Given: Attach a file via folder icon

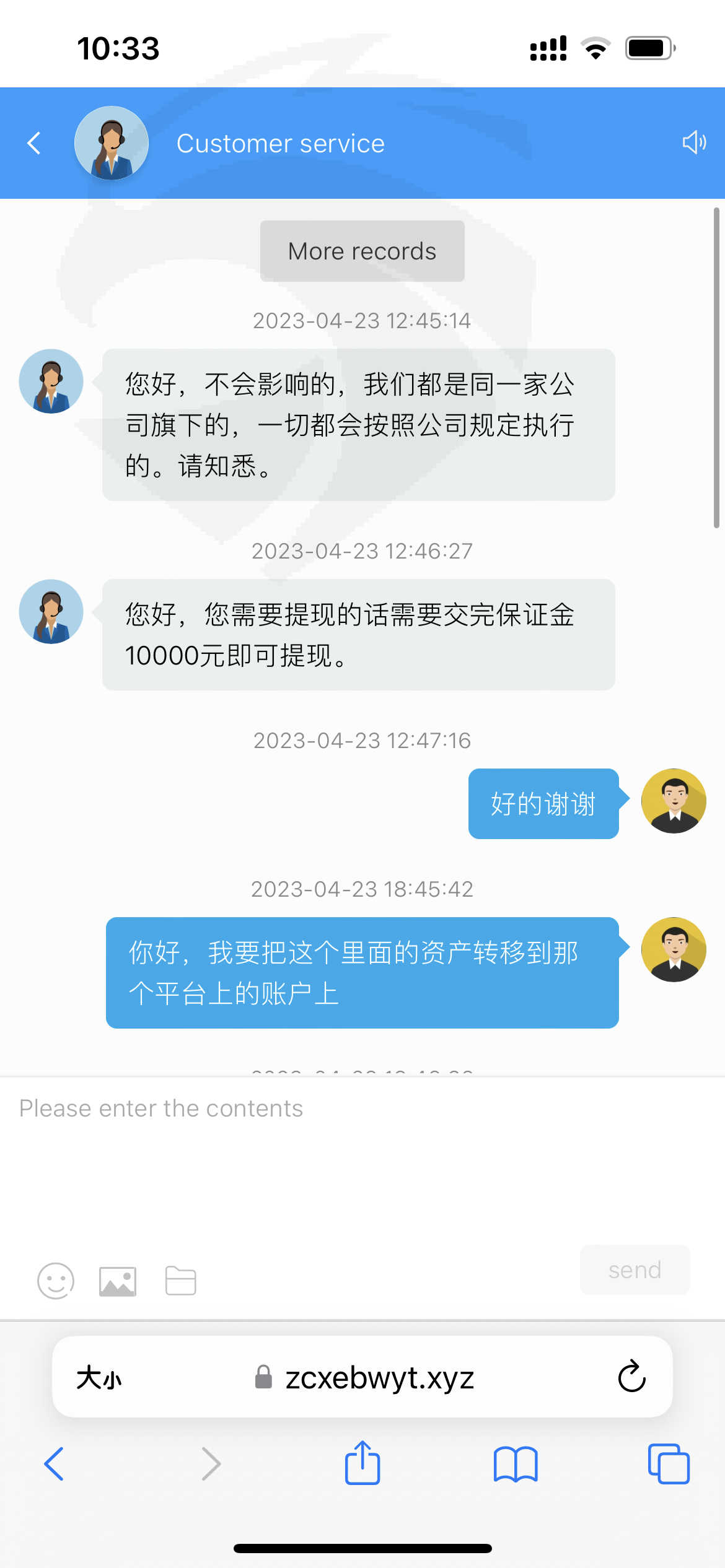Looking at the screenshot, I should point(181,1281).
